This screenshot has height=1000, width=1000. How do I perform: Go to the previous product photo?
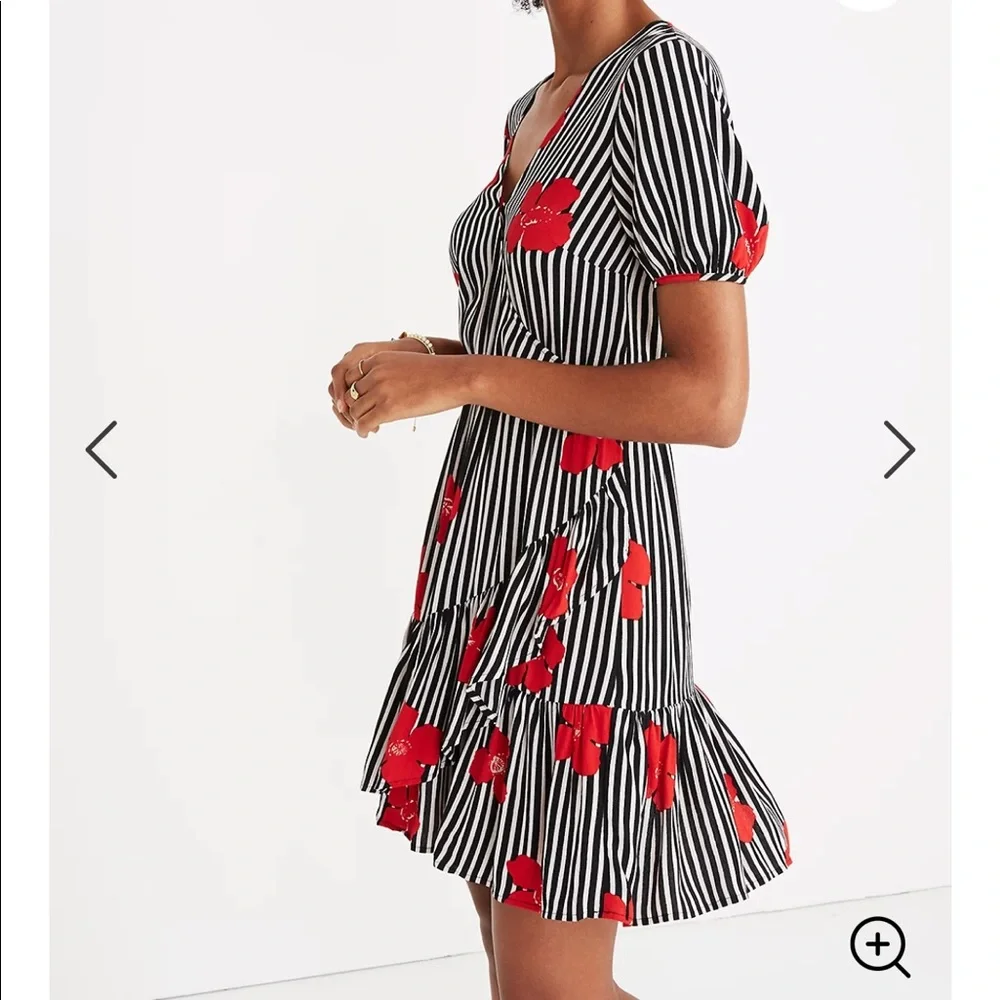click(x=101, y=449)
